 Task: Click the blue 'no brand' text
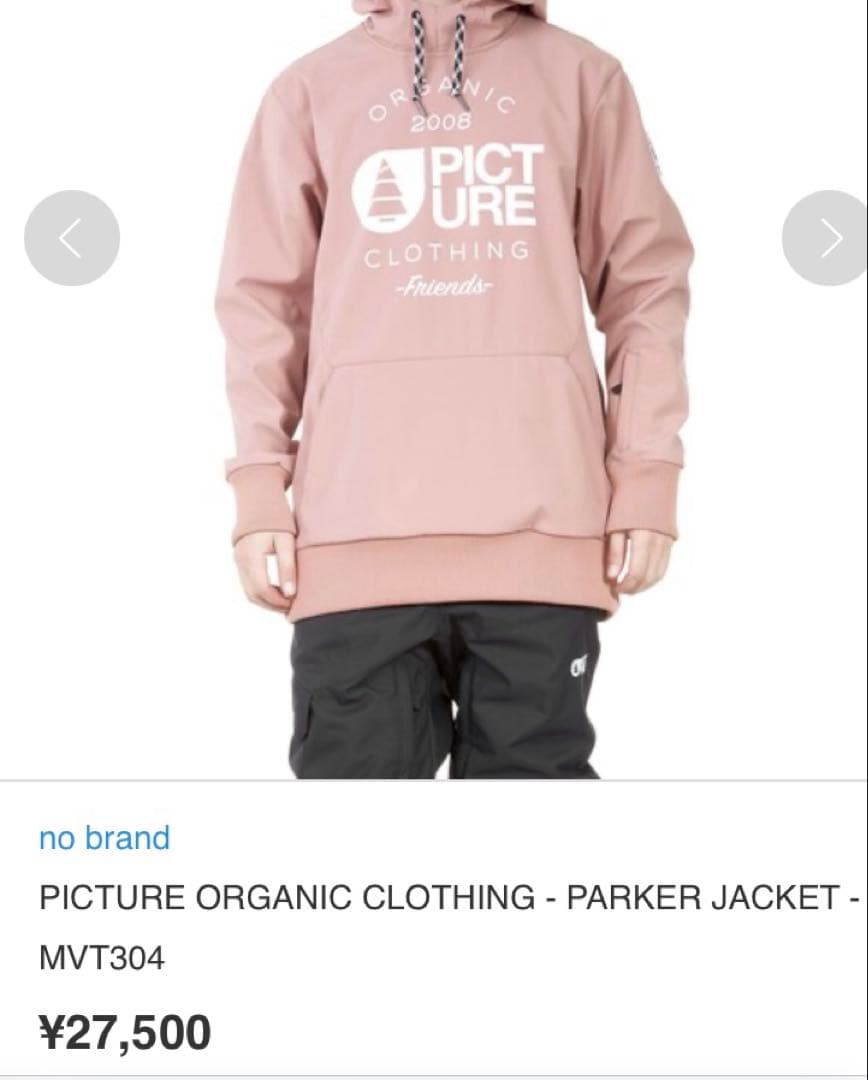103,839
